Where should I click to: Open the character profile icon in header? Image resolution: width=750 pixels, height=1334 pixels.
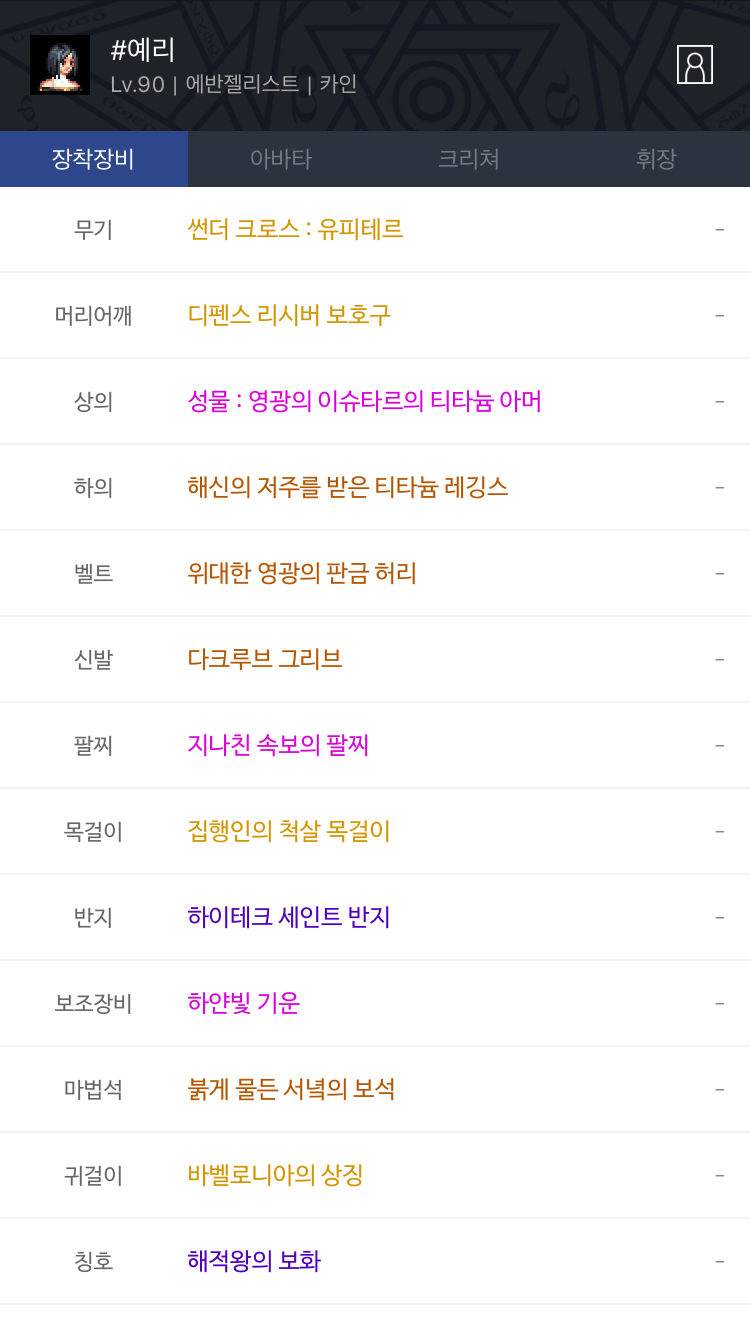click(x=695, y=65)
